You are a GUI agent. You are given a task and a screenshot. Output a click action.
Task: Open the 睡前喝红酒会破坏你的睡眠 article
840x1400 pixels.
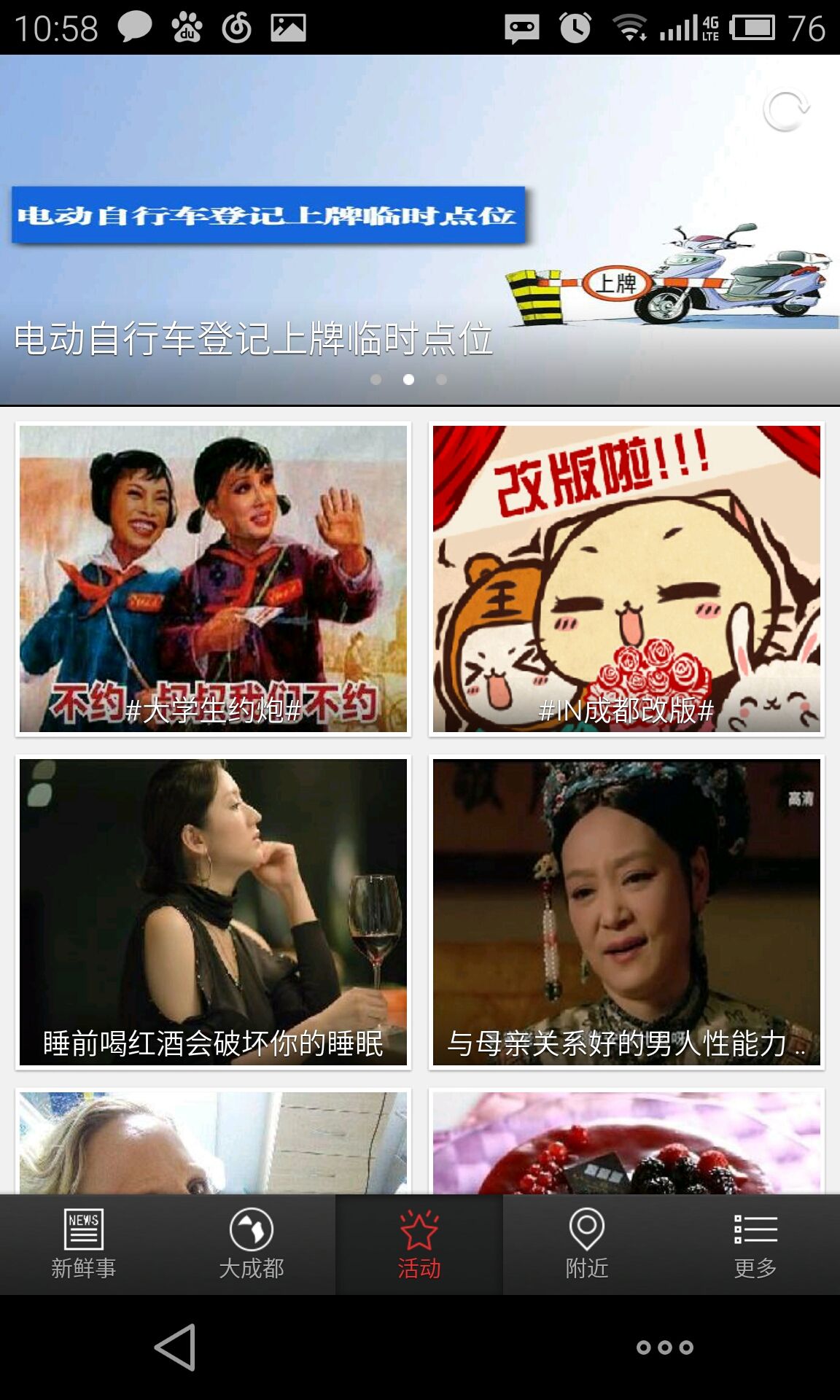[213, 912]
